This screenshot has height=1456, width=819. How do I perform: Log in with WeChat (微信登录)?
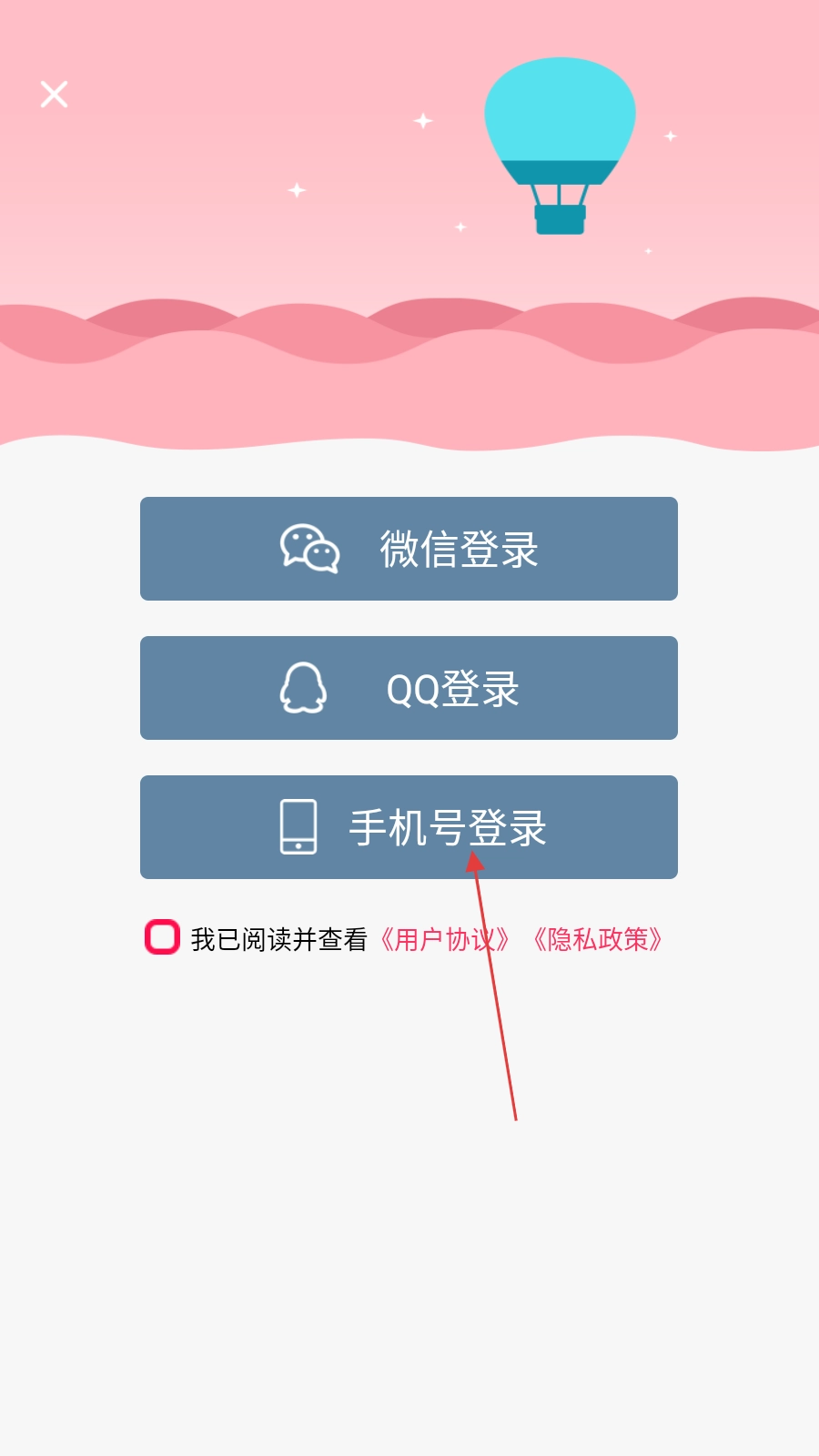tap(409, 549)
